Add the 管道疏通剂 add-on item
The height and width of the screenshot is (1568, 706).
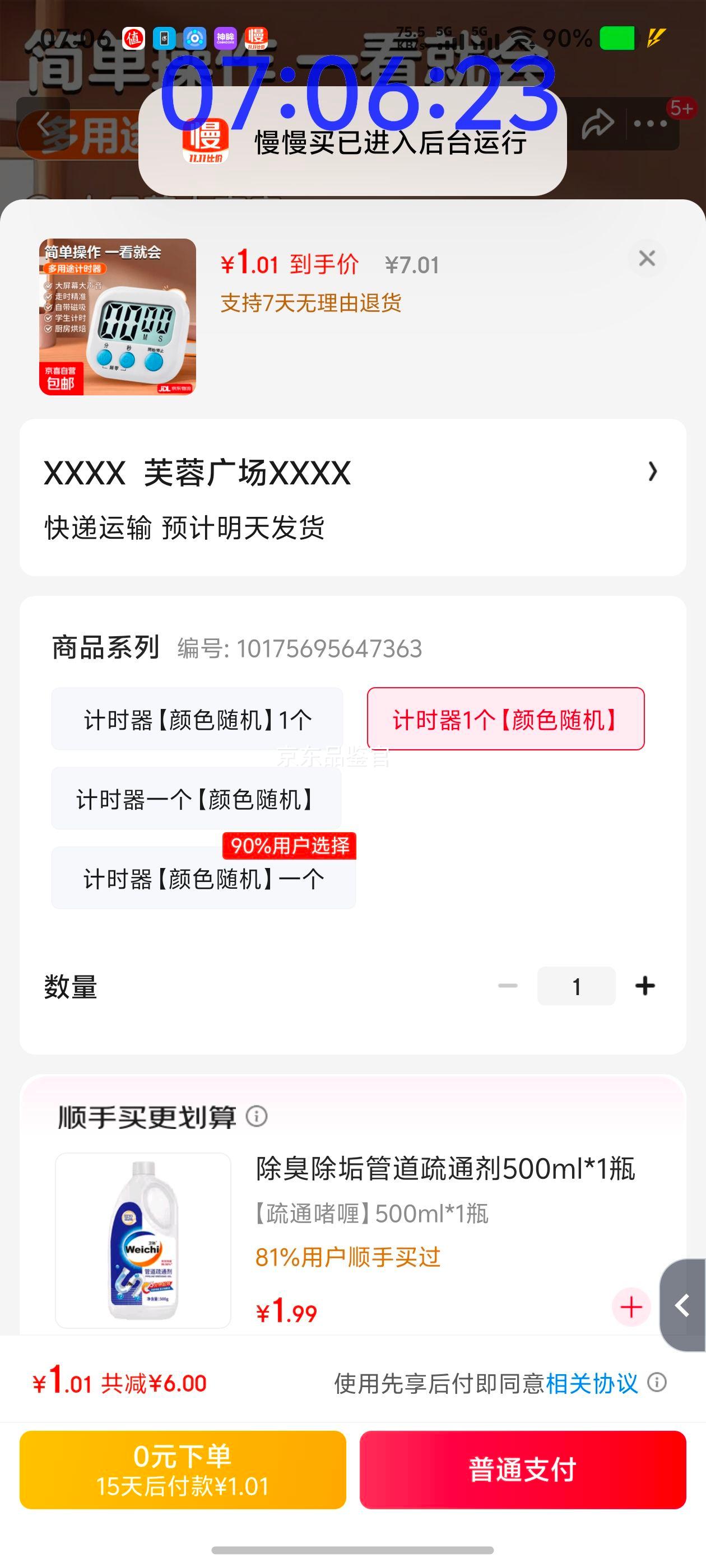click(630, 1307)
